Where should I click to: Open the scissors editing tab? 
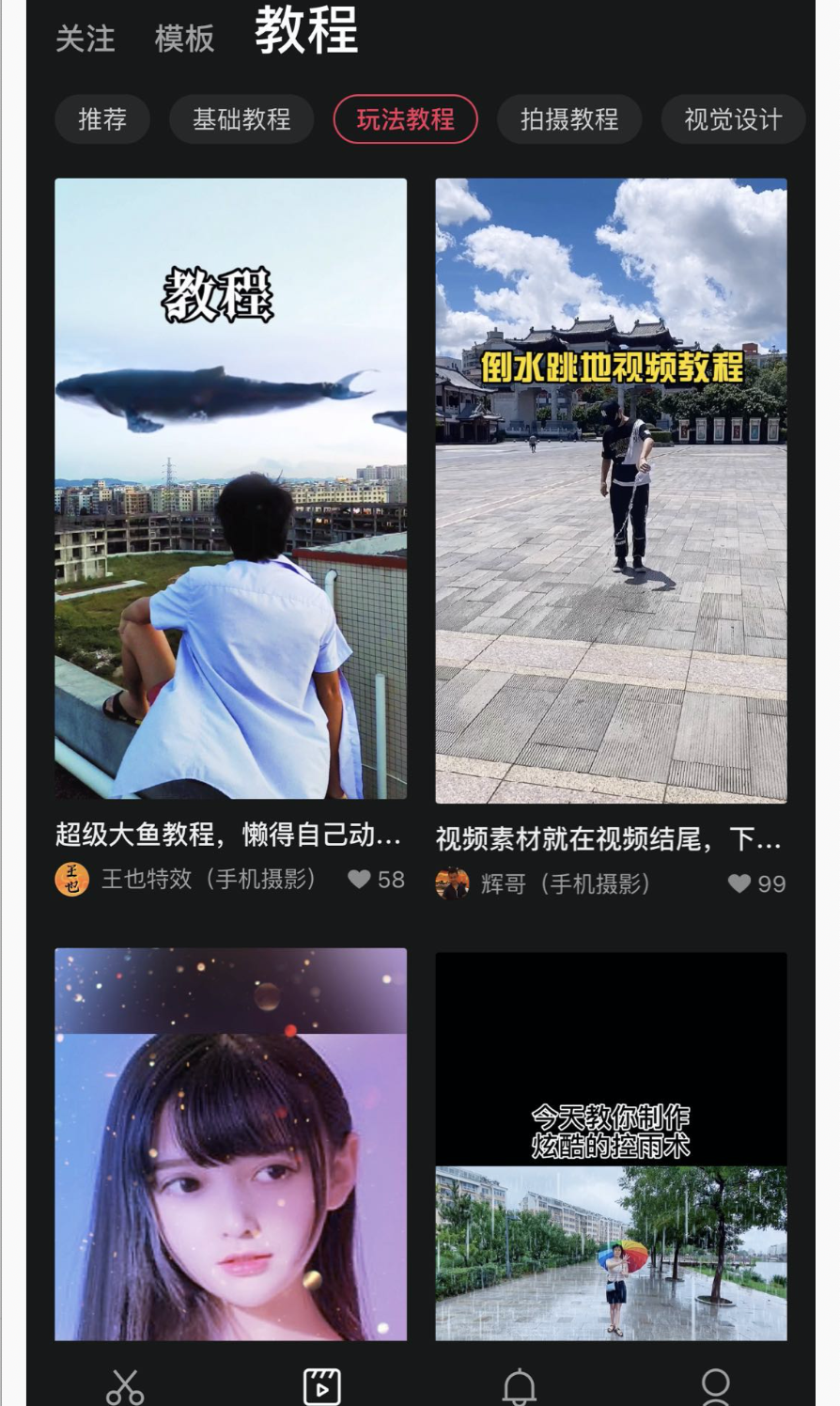(x=125, y=1385)
